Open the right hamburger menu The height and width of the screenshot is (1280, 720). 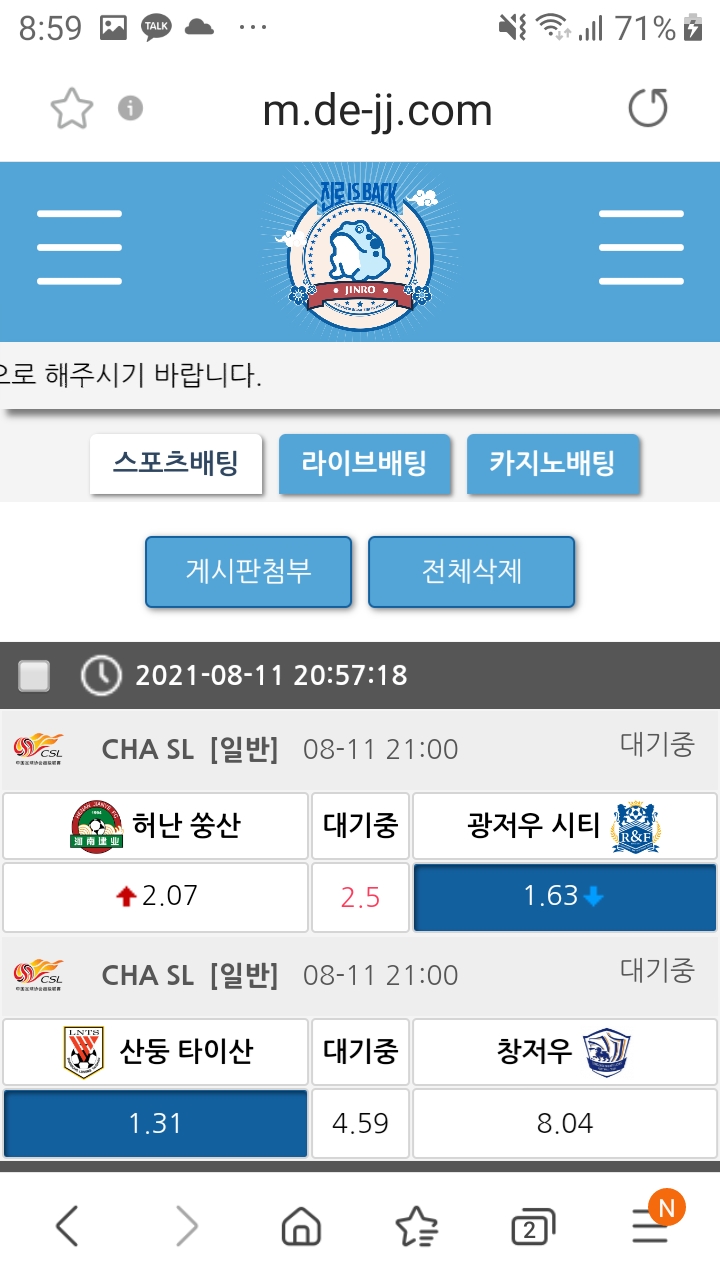(x=641, y=246)
